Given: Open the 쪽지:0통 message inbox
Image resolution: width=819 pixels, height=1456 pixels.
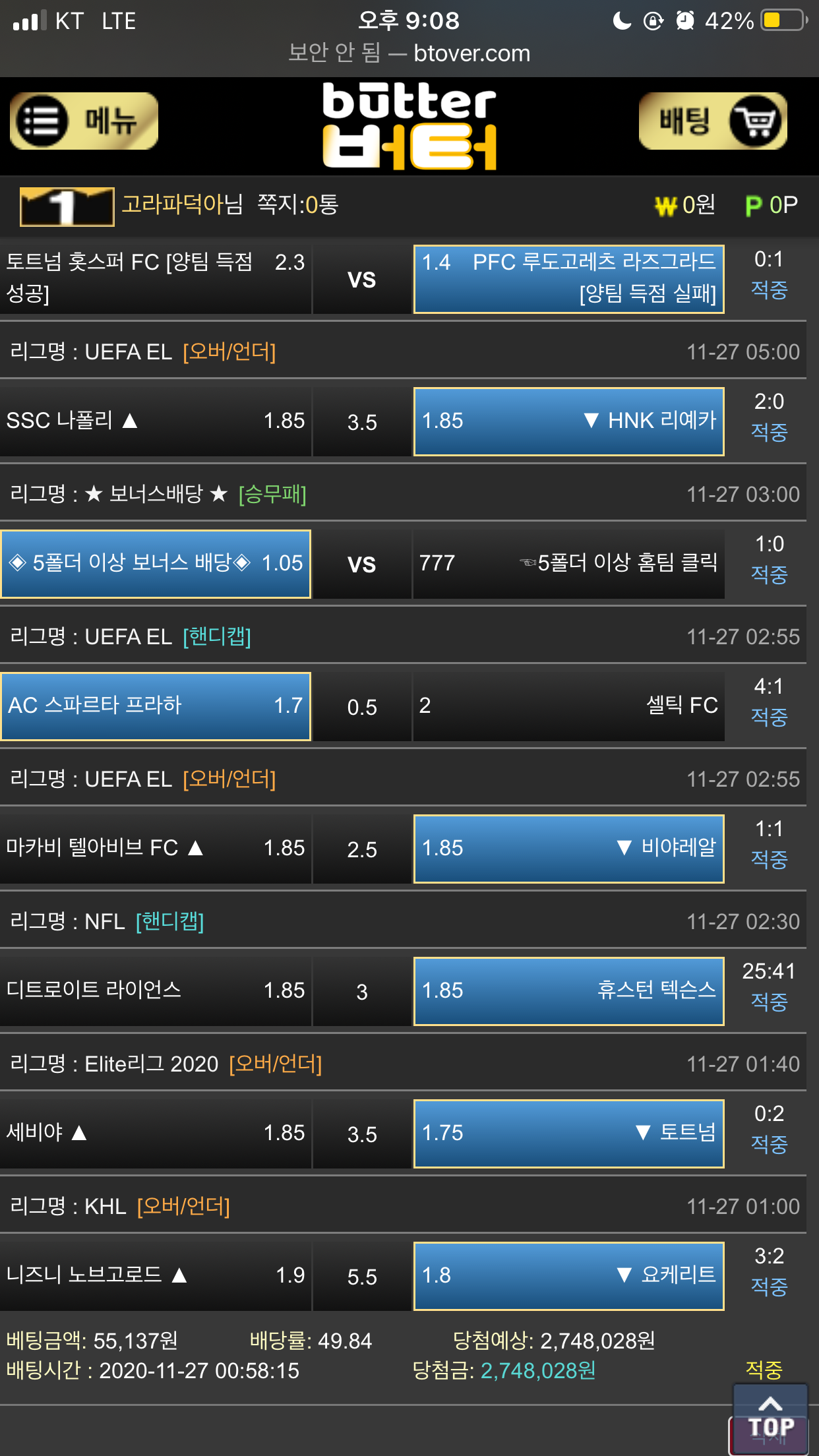Looking at the screenshot, I should [297, 204].
